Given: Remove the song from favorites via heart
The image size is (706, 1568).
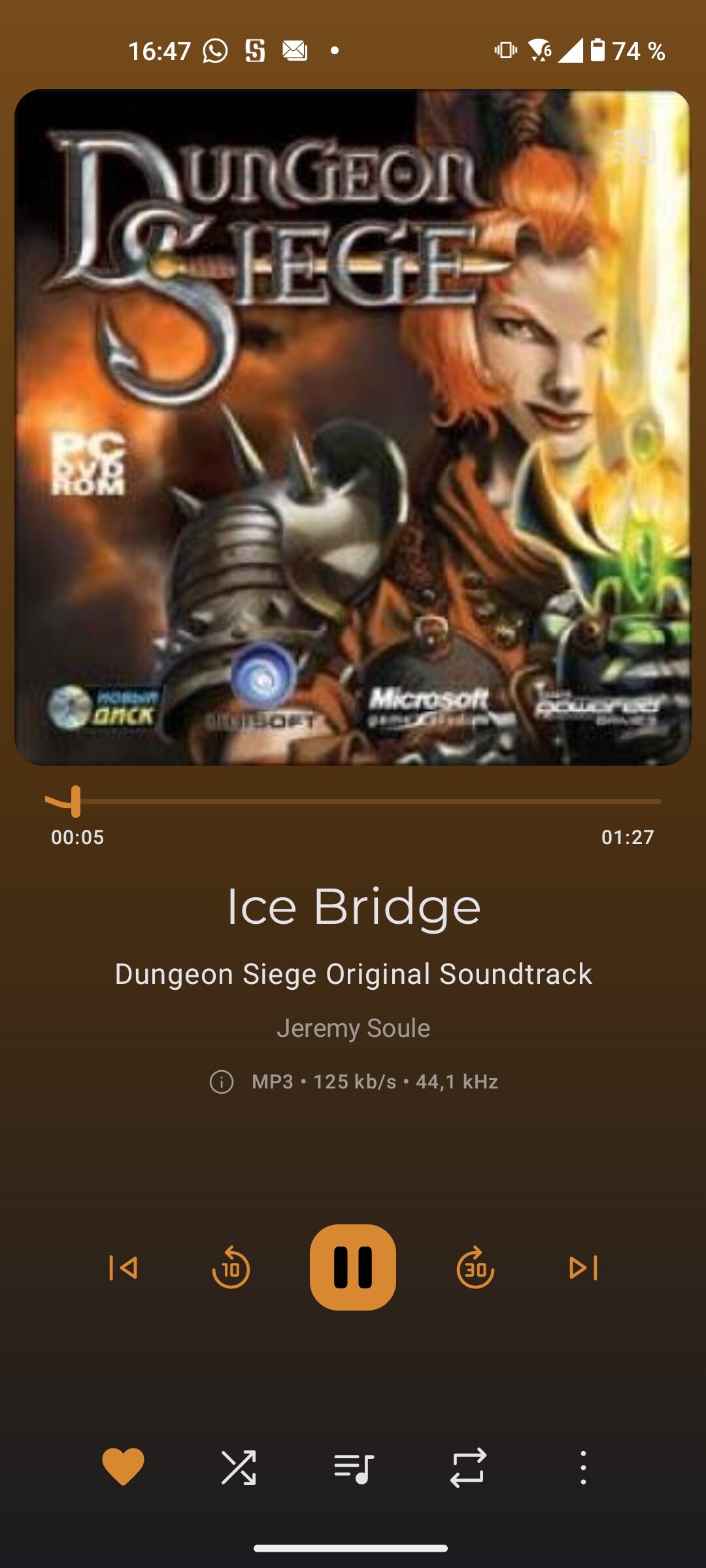Looking at the screenshot, I should [x=123, y=1467].
